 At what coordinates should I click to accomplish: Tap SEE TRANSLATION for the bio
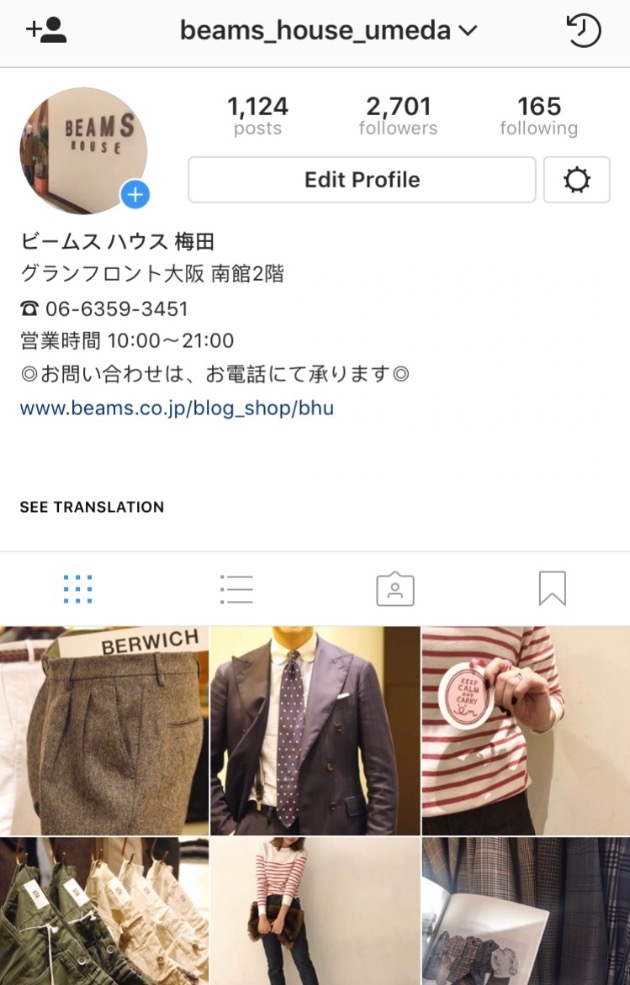tap(92, 507)
